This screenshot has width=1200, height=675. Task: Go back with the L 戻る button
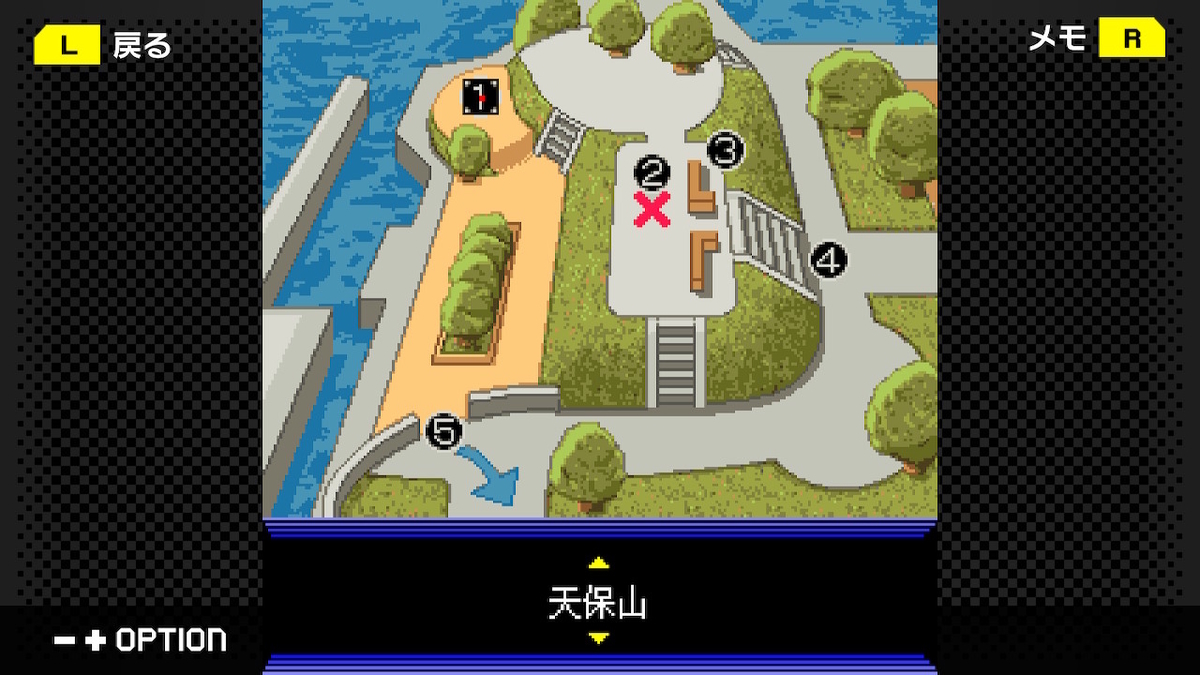pos(102,45)
